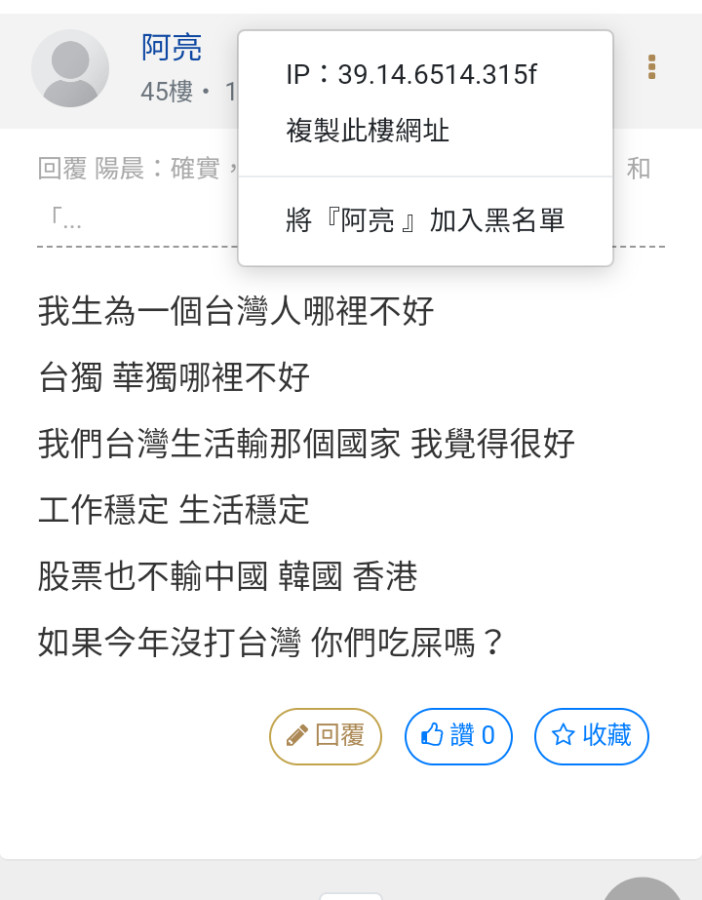Open the three-dot overflow menu
This screenshot has height=900, width=702.
(x=652, y=67)
